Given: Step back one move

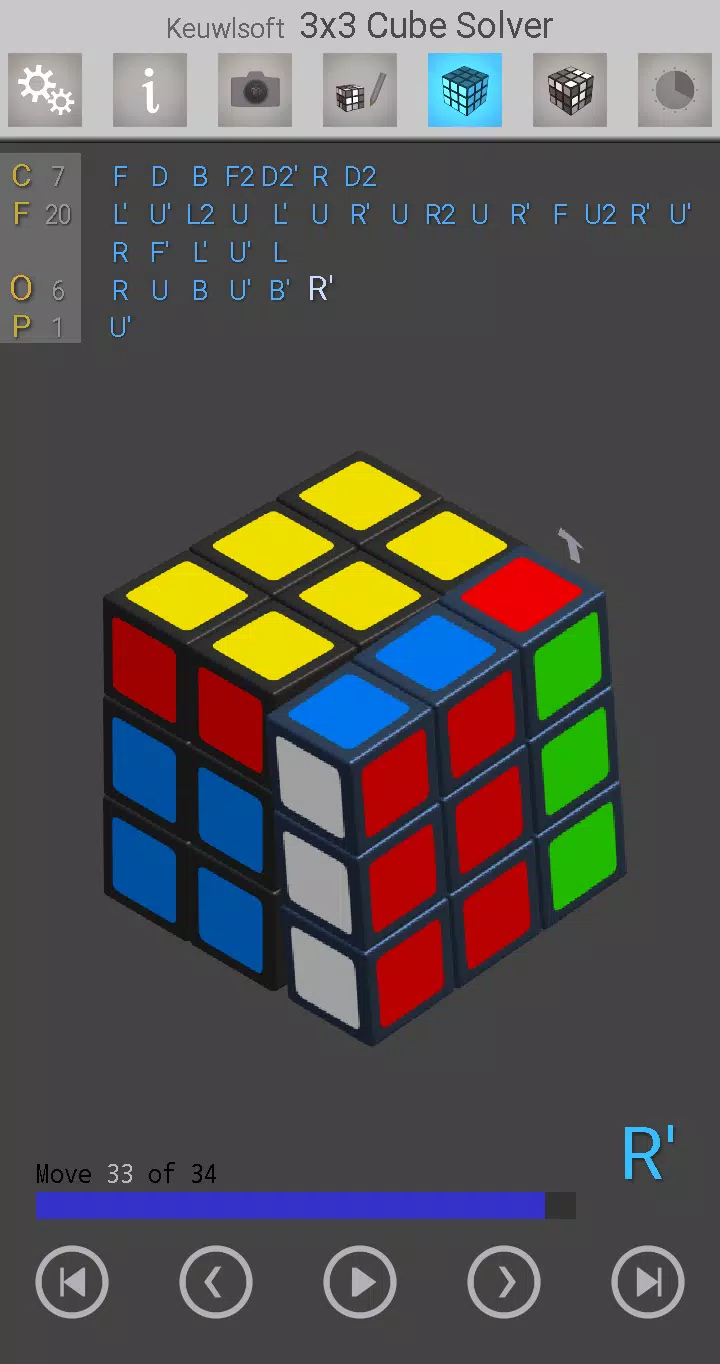Looking at the screenshot, I should [x=216, y=1282].
